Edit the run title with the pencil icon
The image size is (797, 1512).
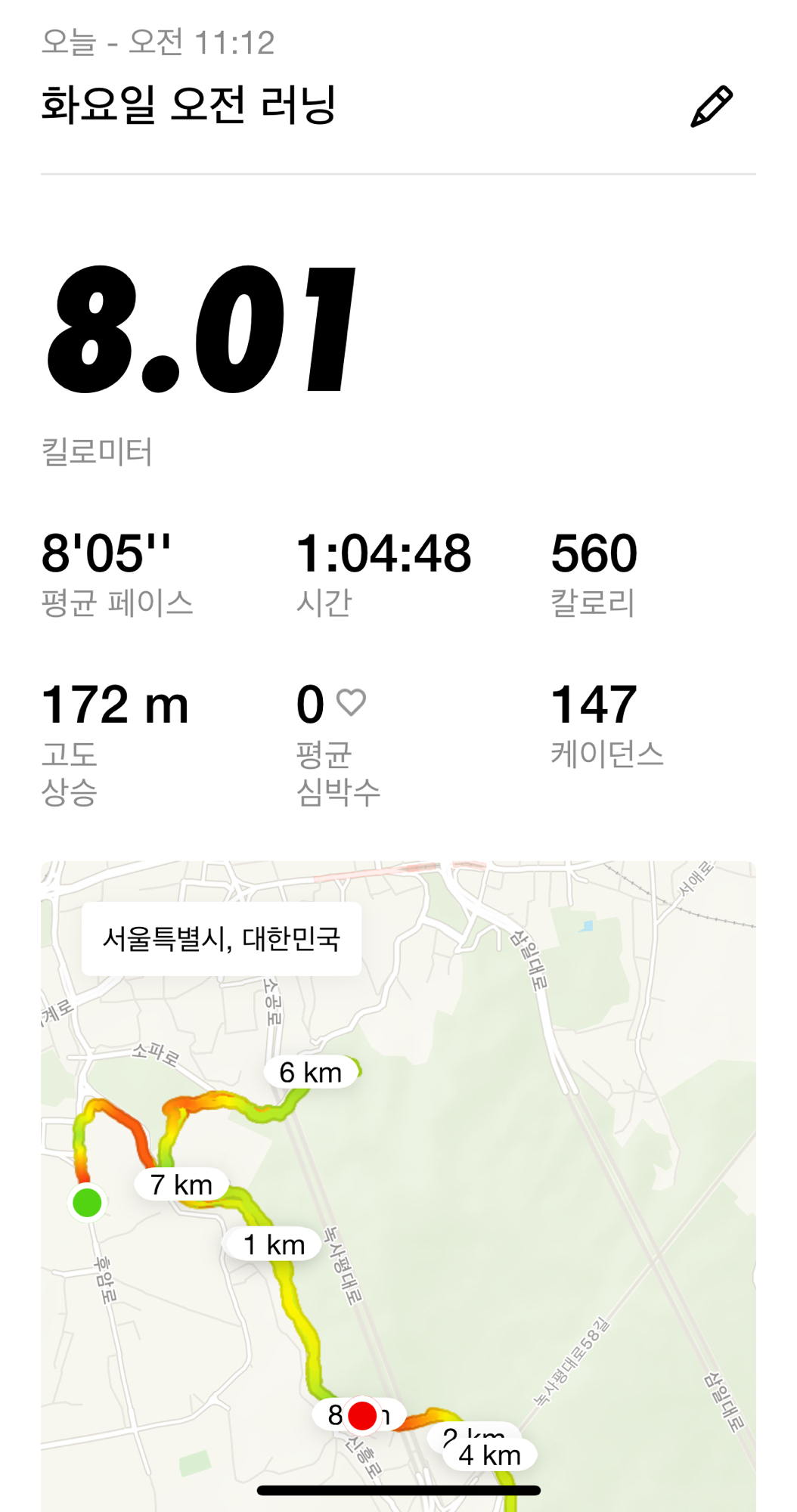(x=711, y=106)
